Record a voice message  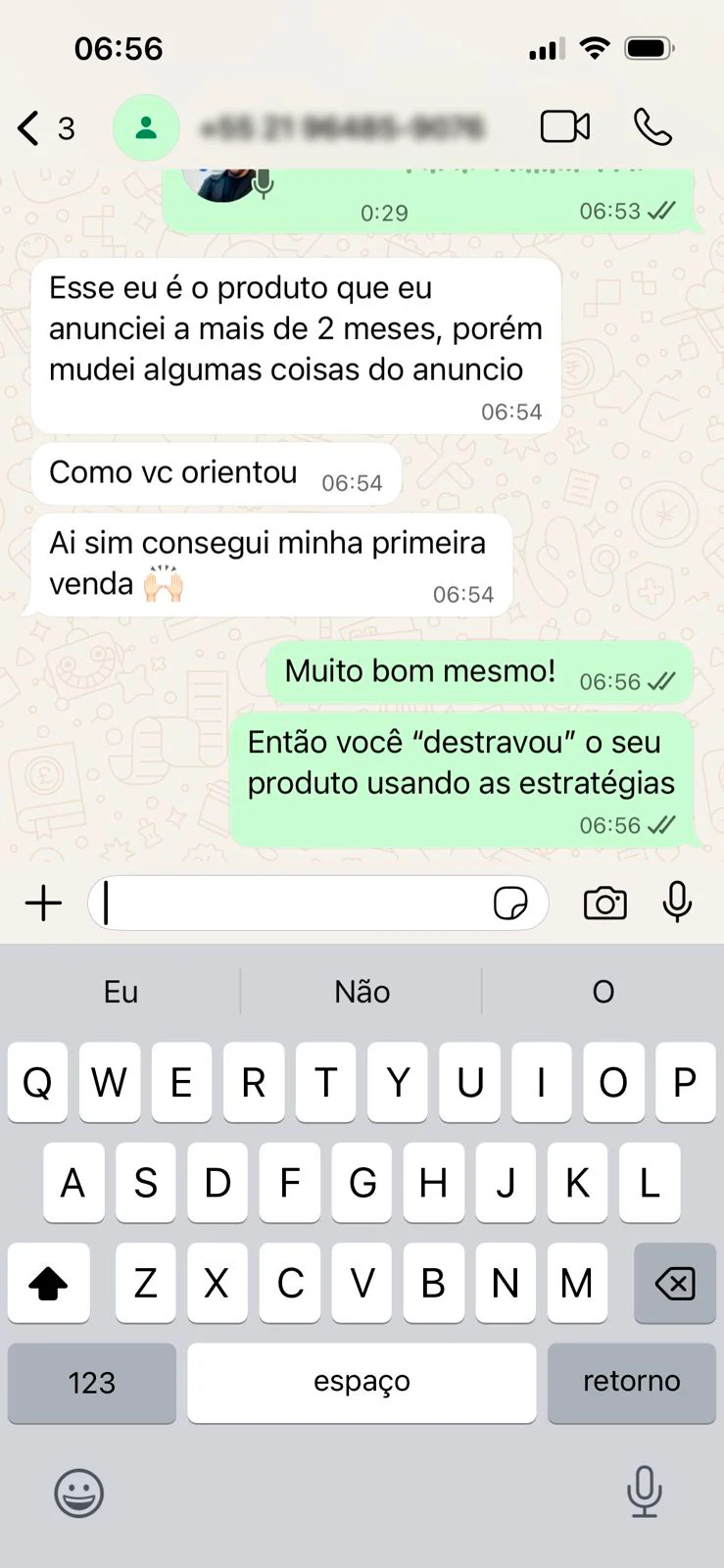tap(677, 903)
